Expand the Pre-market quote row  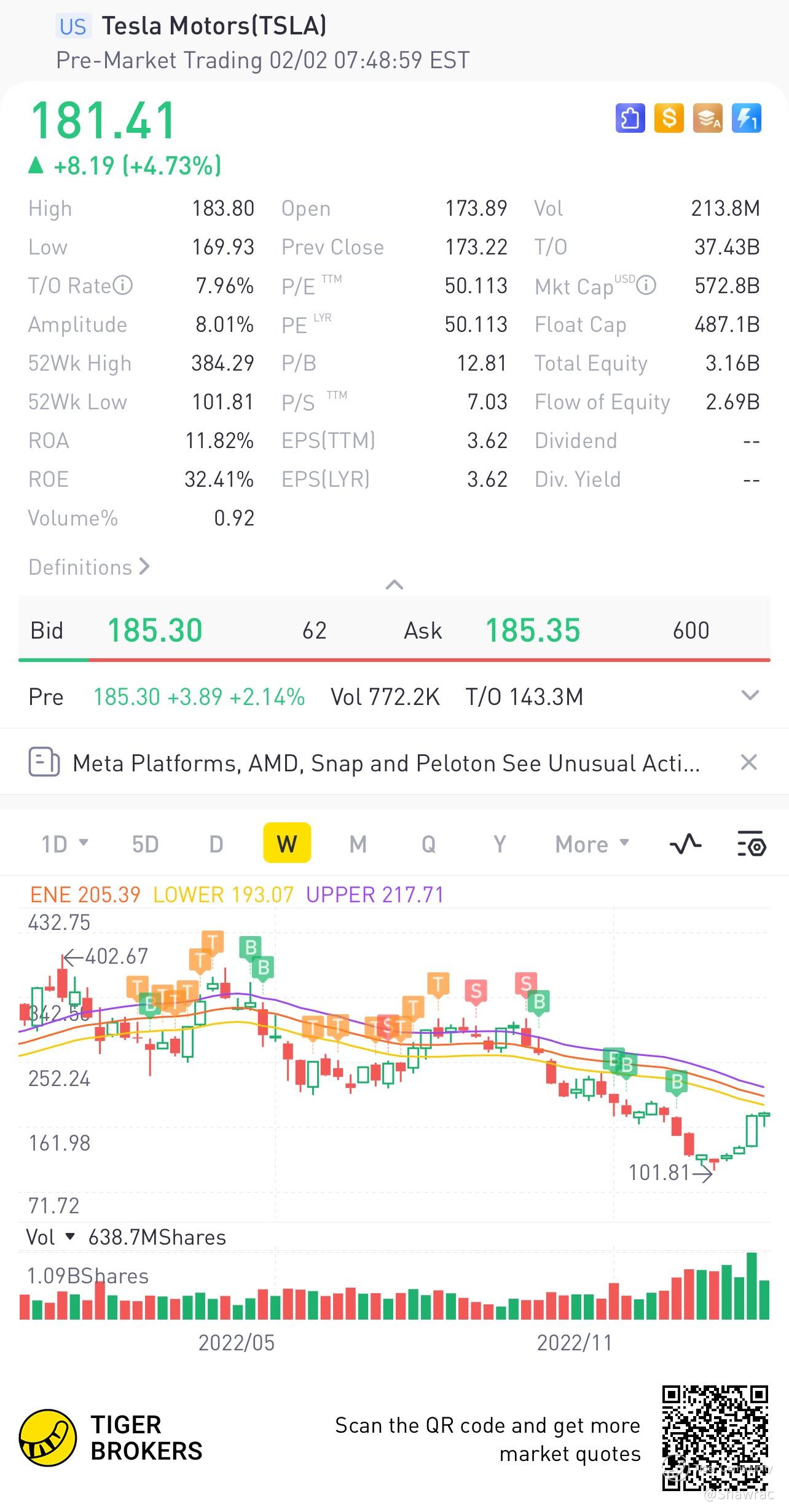pos(750,696)
